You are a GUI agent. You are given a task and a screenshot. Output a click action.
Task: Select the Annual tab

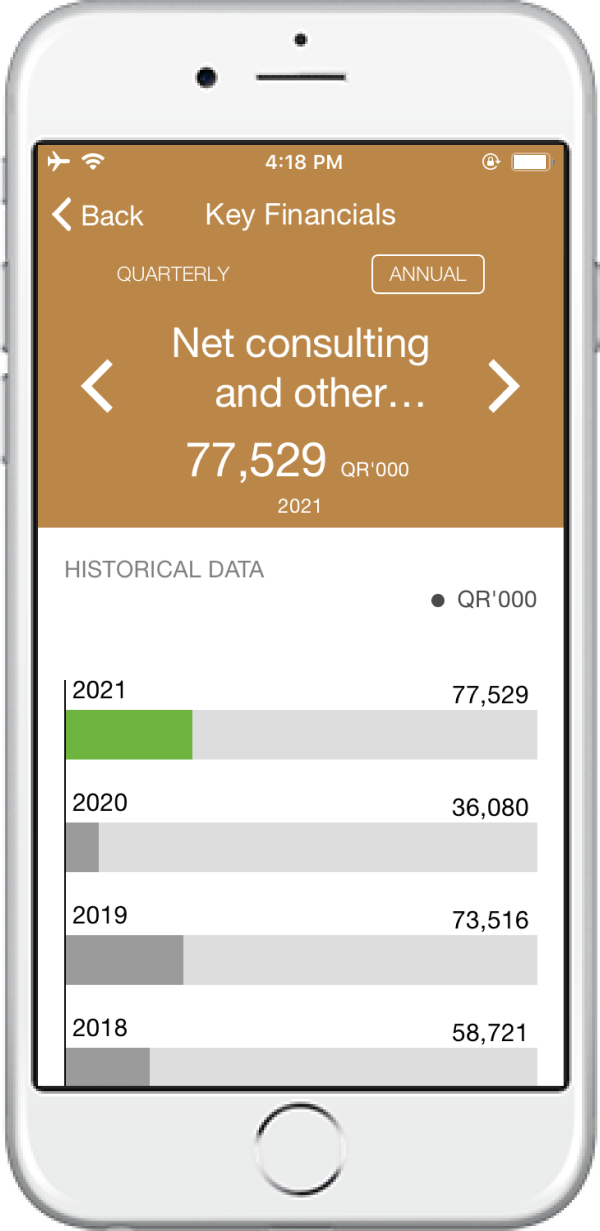pos(427,274)
